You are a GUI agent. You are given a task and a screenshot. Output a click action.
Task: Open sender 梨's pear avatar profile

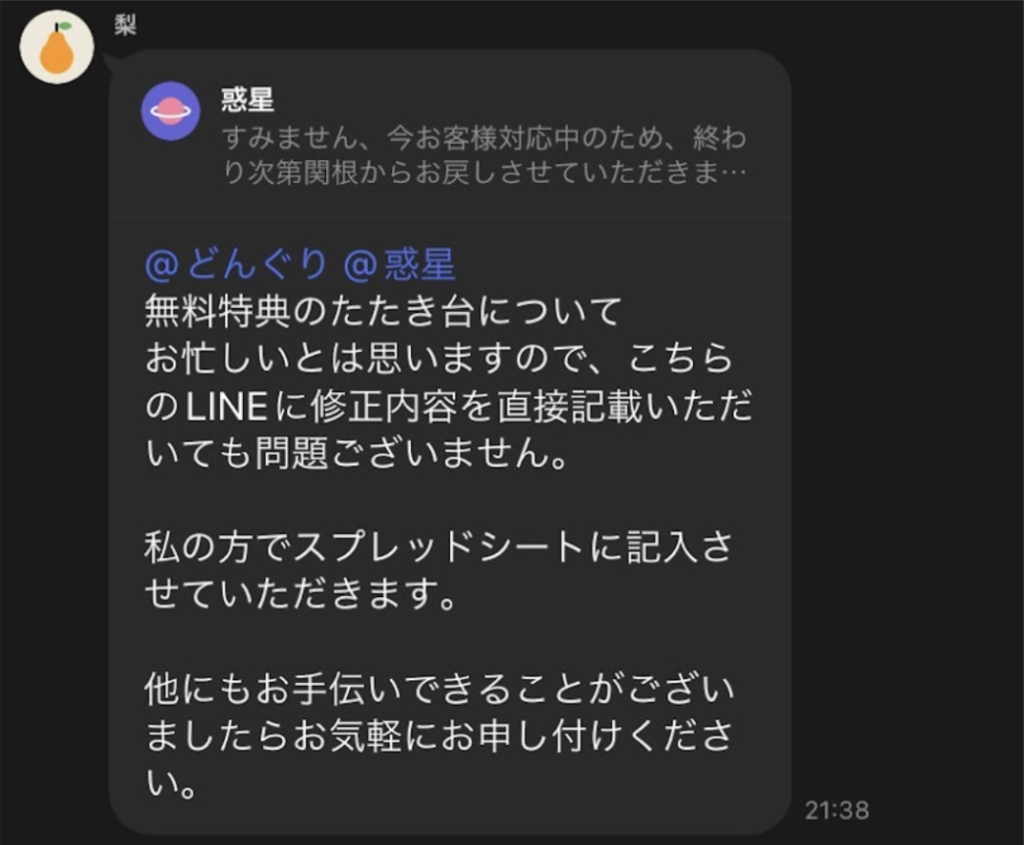[57, 48]
